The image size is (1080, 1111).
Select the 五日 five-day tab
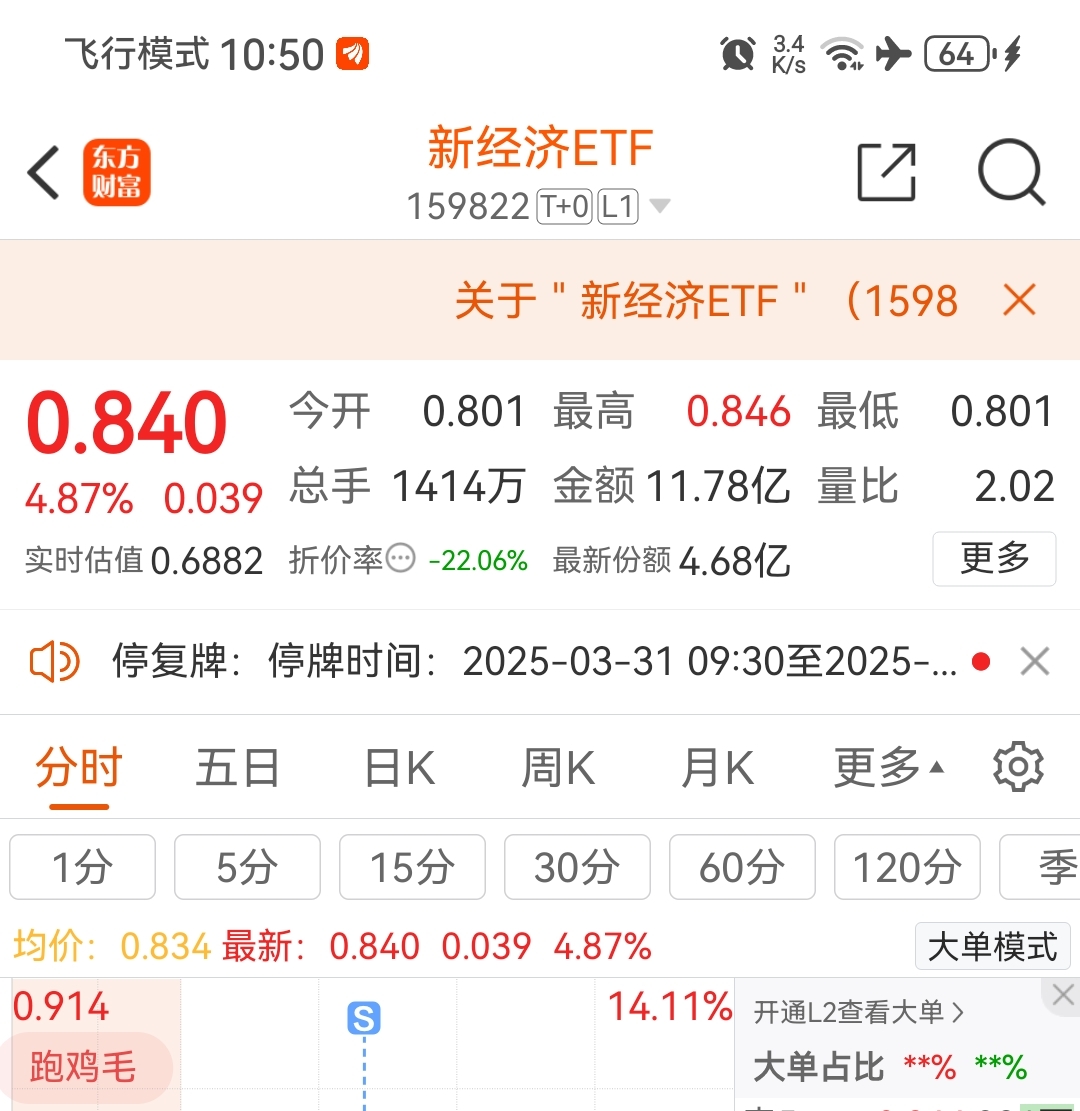point(235,766)
